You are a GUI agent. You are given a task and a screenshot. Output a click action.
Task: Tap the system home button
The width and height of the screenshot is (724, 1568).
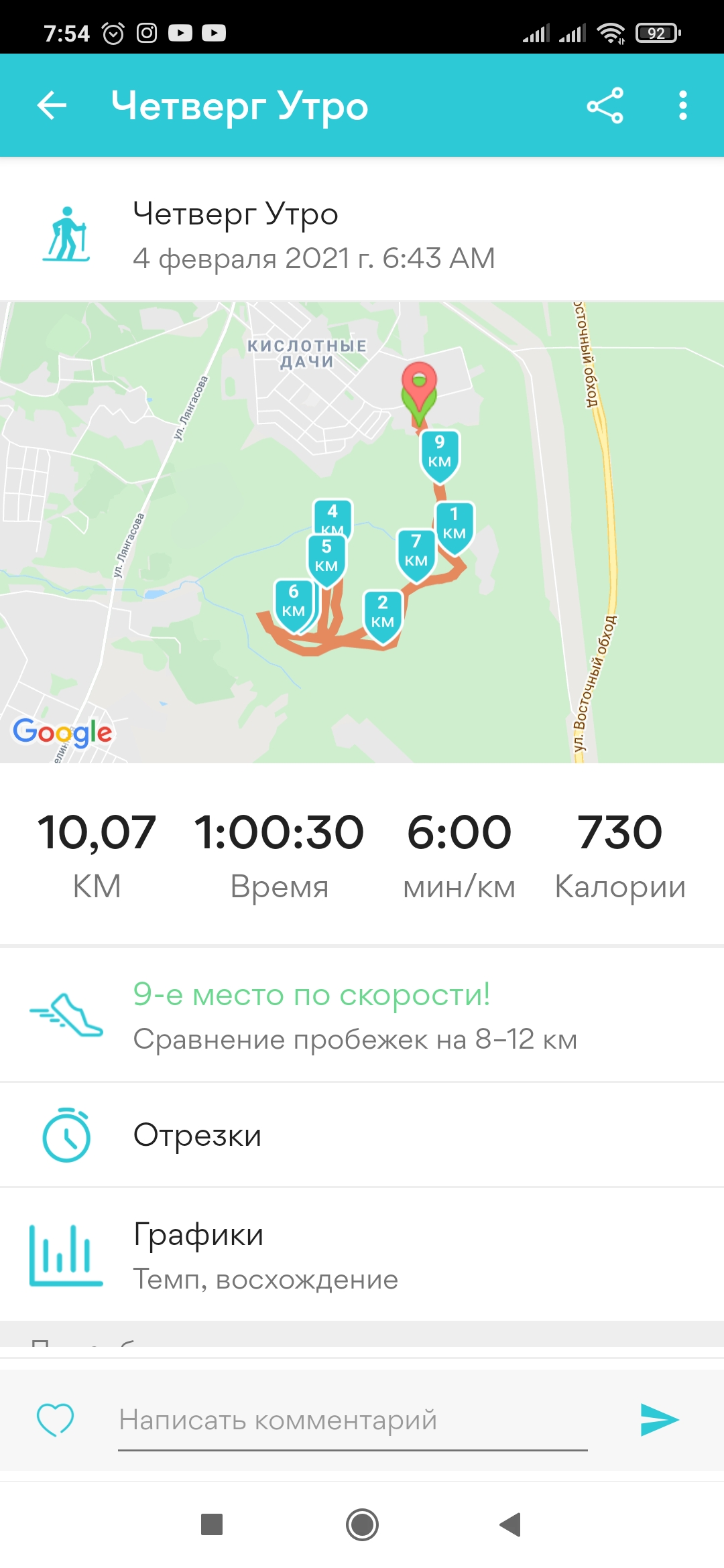click(362, 1525)
